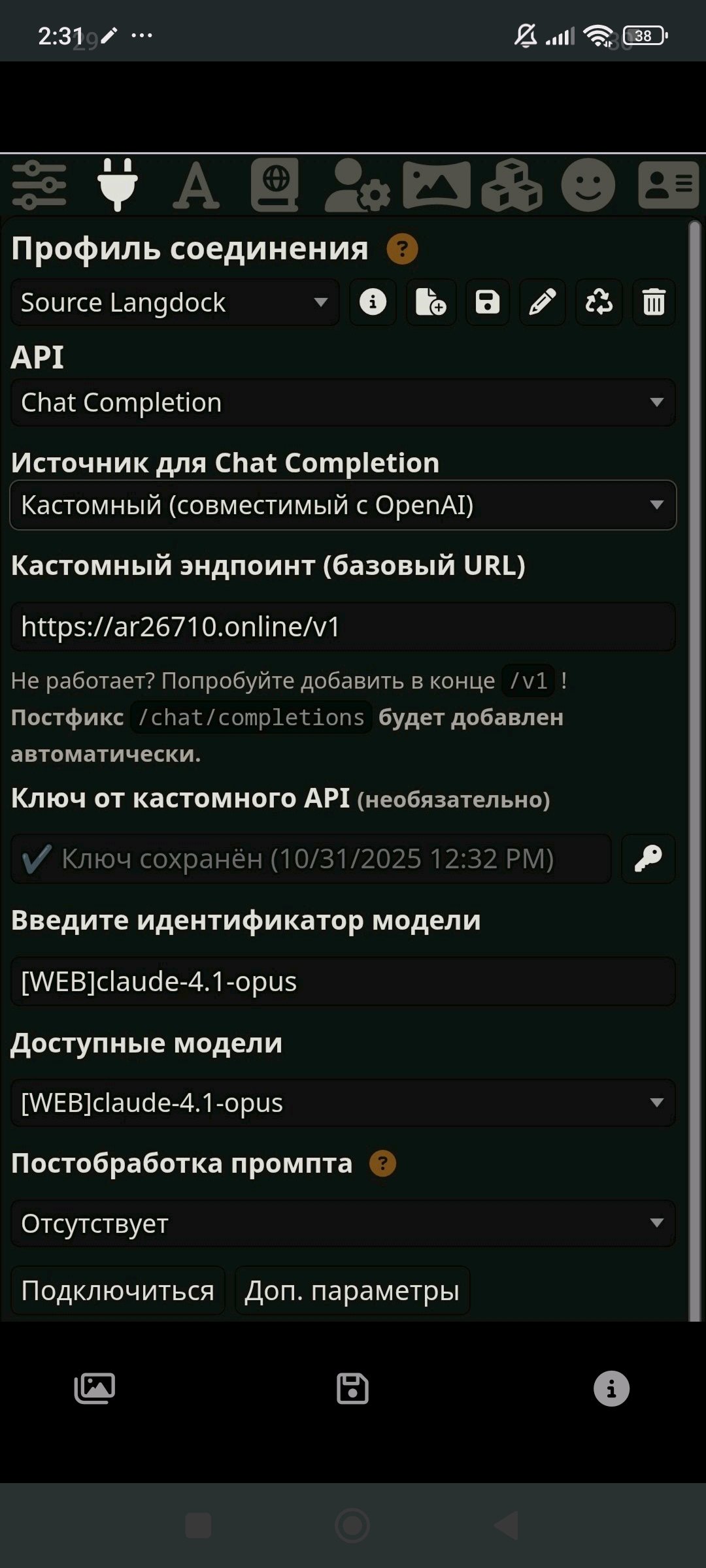Open the World Info book panel
The height and width of the screenshot is (1568, 706).
coord(275,185)
